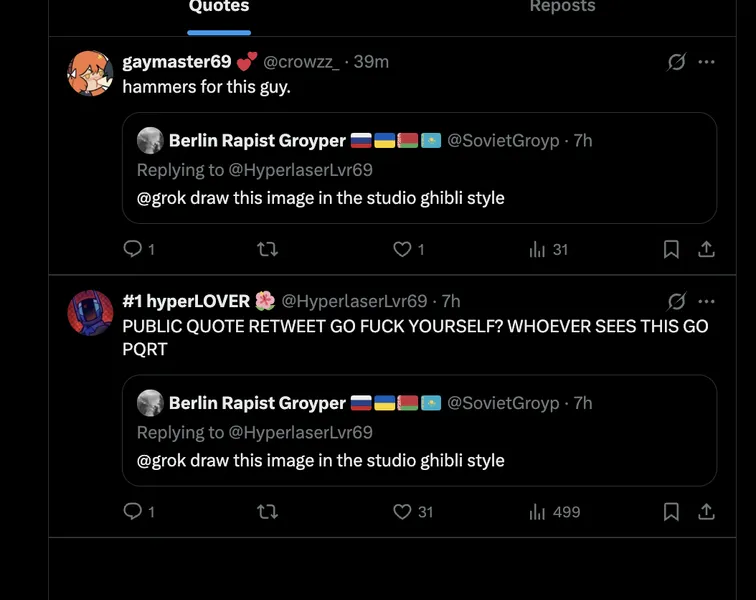The image size is (756, 600).
Task: Repost gaymaster69's post
Action: 267,249
